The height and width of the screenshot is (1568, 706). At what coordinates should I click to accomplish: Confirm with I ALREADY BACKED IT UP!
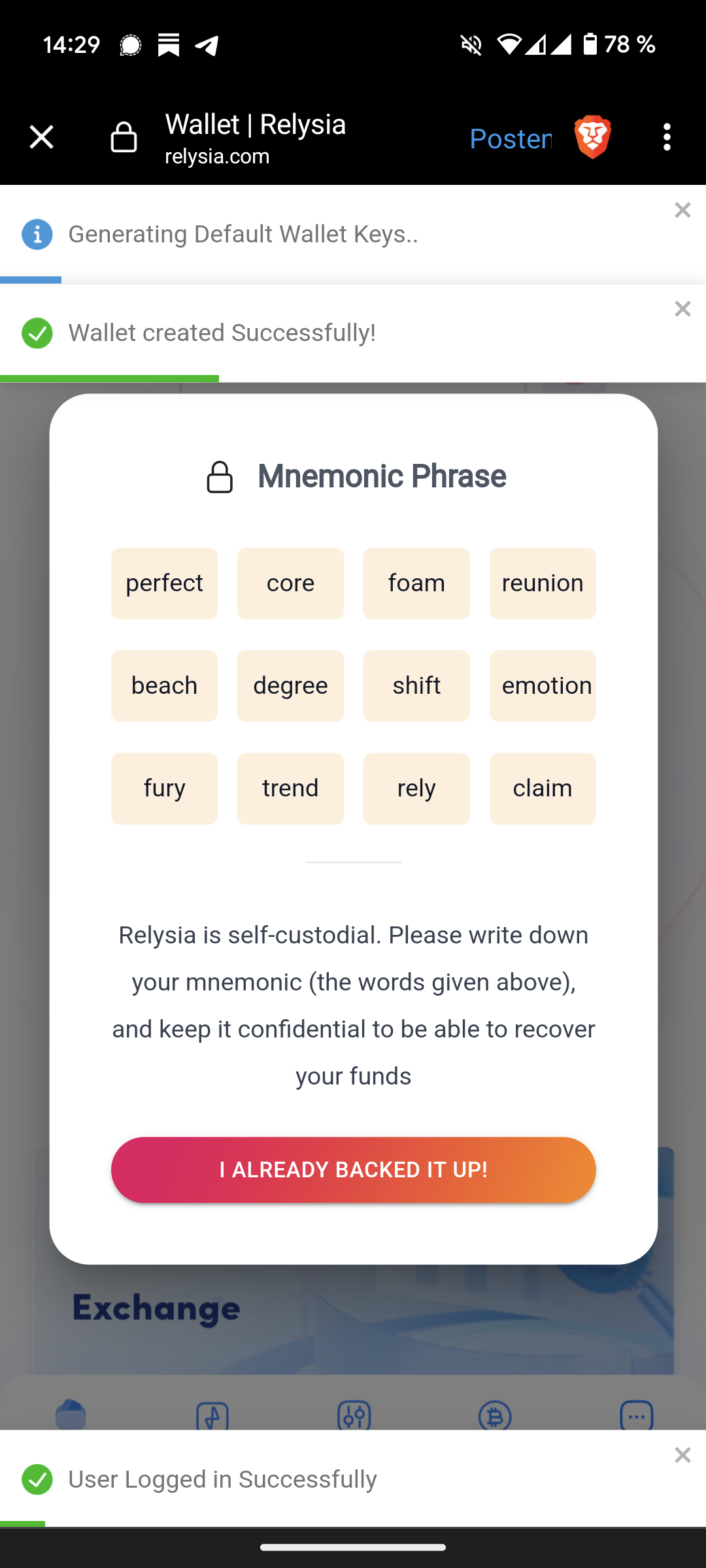pyautogui.click(x=353, y=1169)
